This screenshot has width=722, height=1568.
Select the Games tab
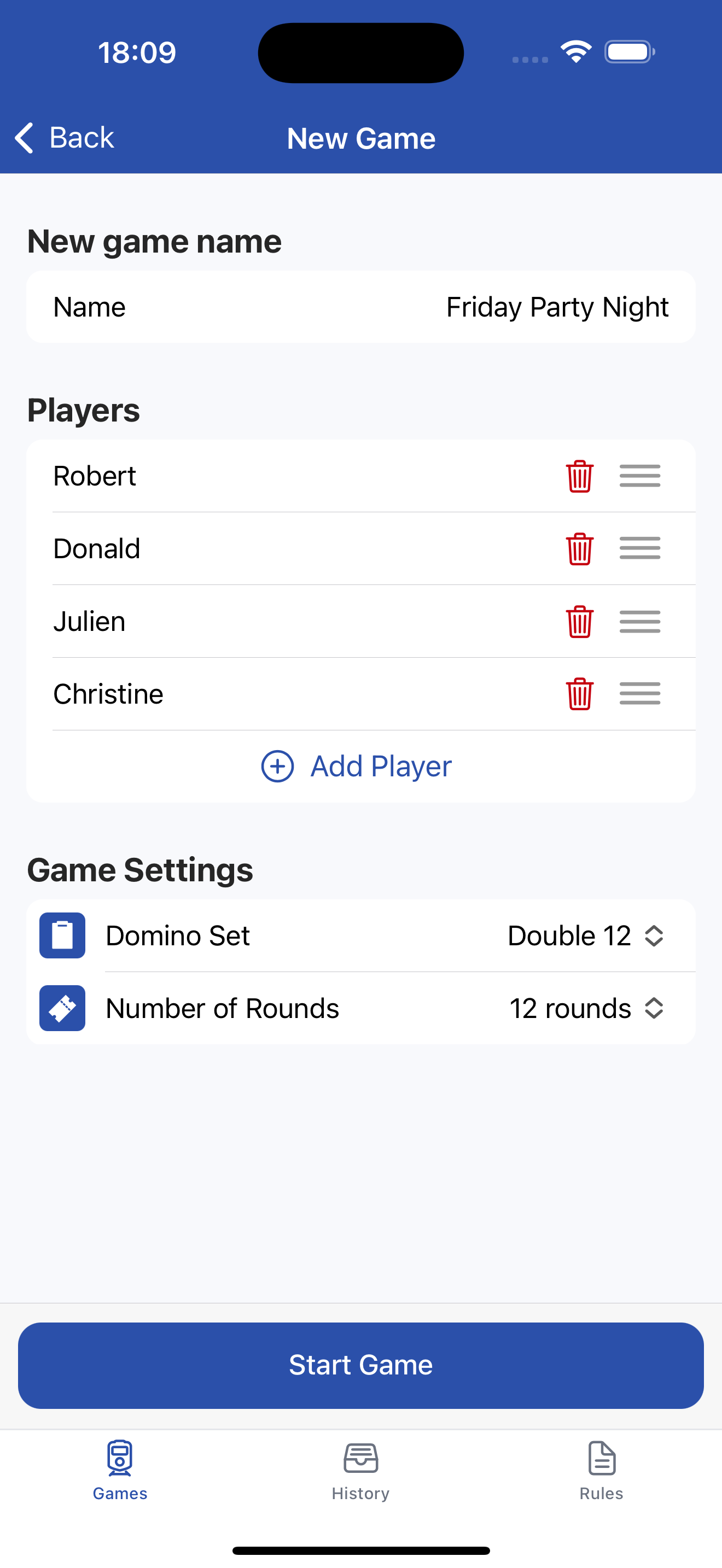120,1470
